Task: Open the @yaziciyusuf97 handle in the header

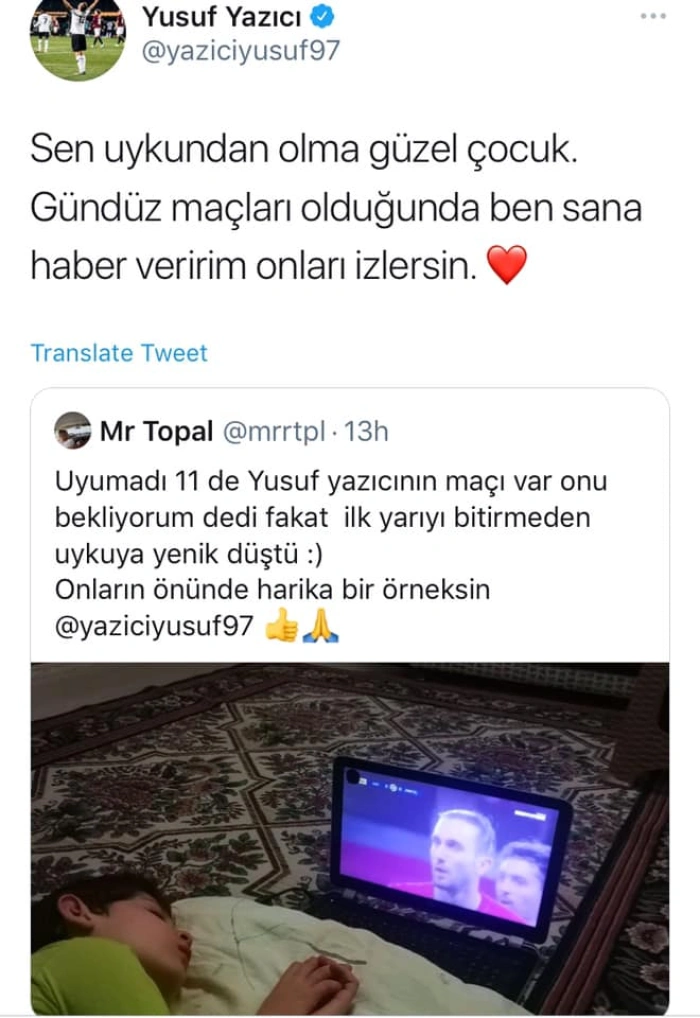Action: pos(241,51)
